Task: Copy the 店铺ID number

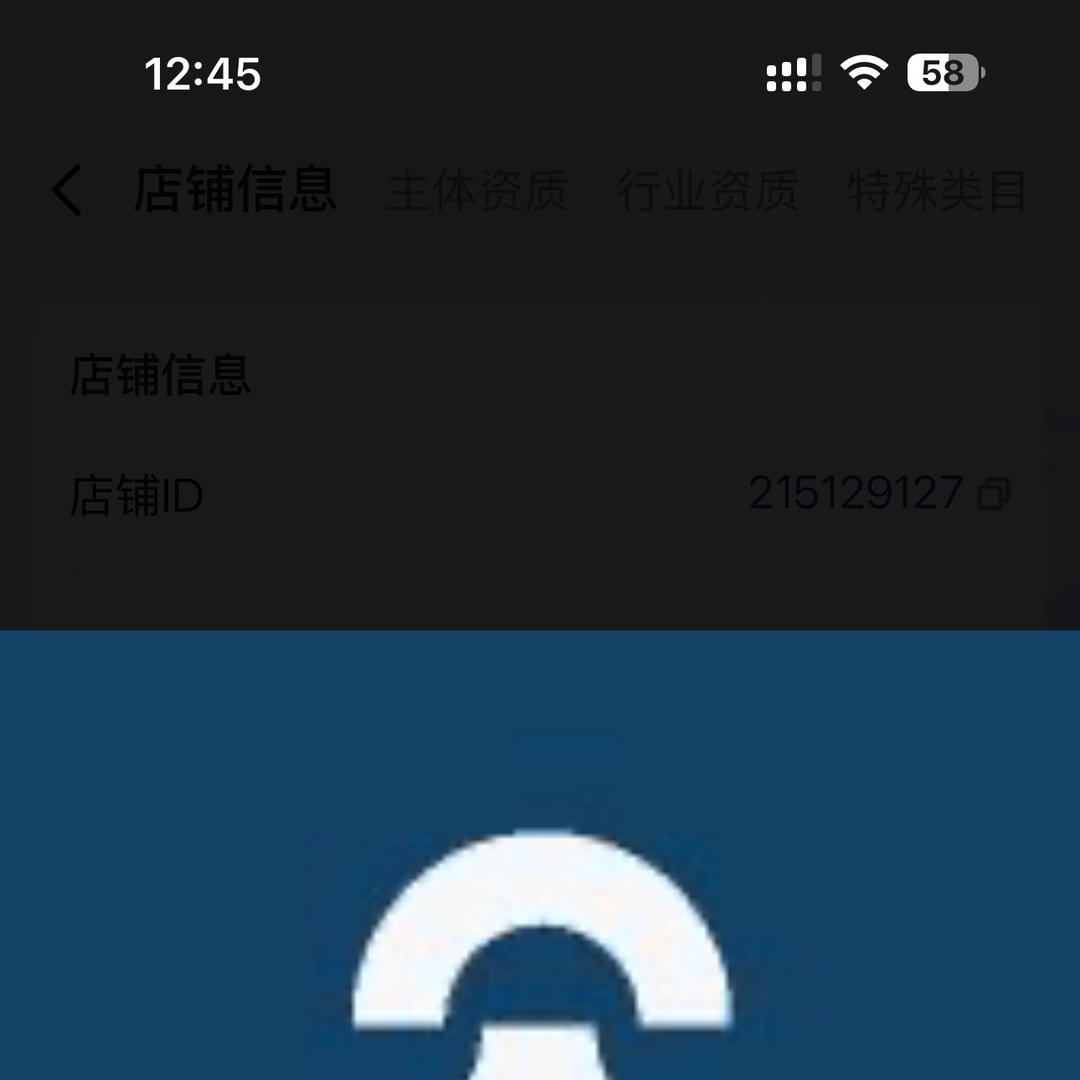Action: pyautogui.click(x=994, y=494)
